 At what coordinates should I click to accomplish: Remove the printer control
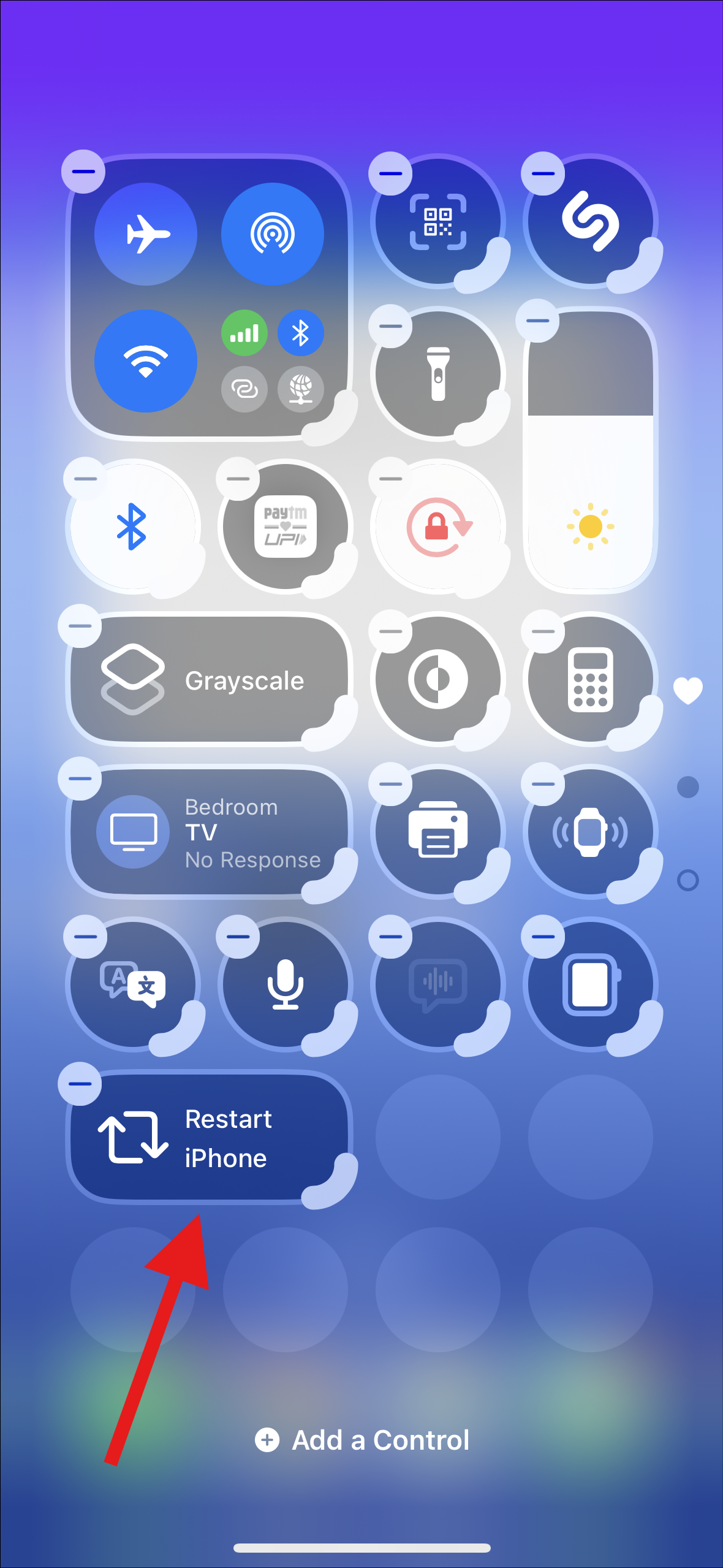390,783
